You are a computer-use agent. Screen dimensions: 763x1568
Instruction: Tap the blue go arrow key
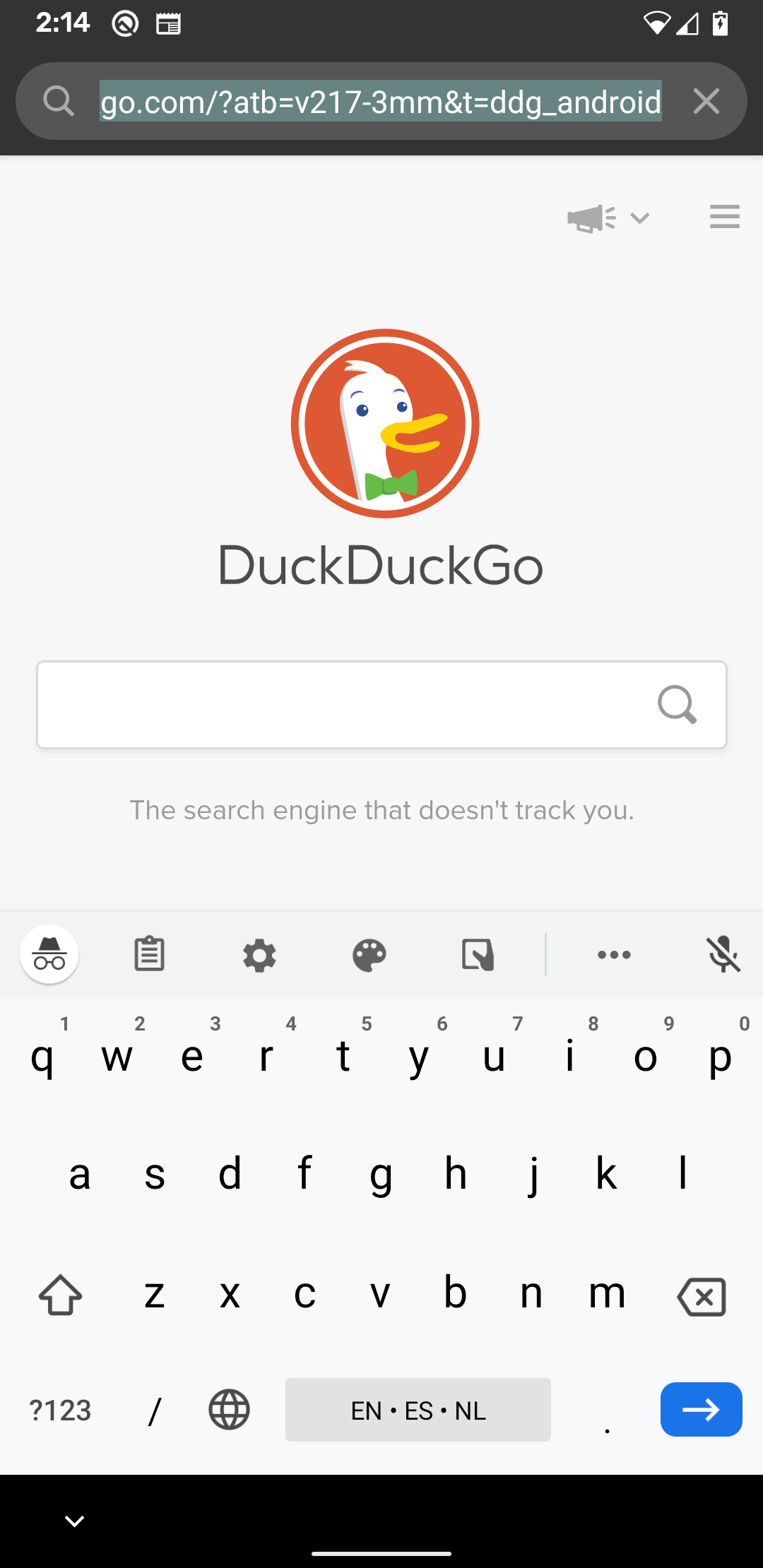[x=701, y=1410]
